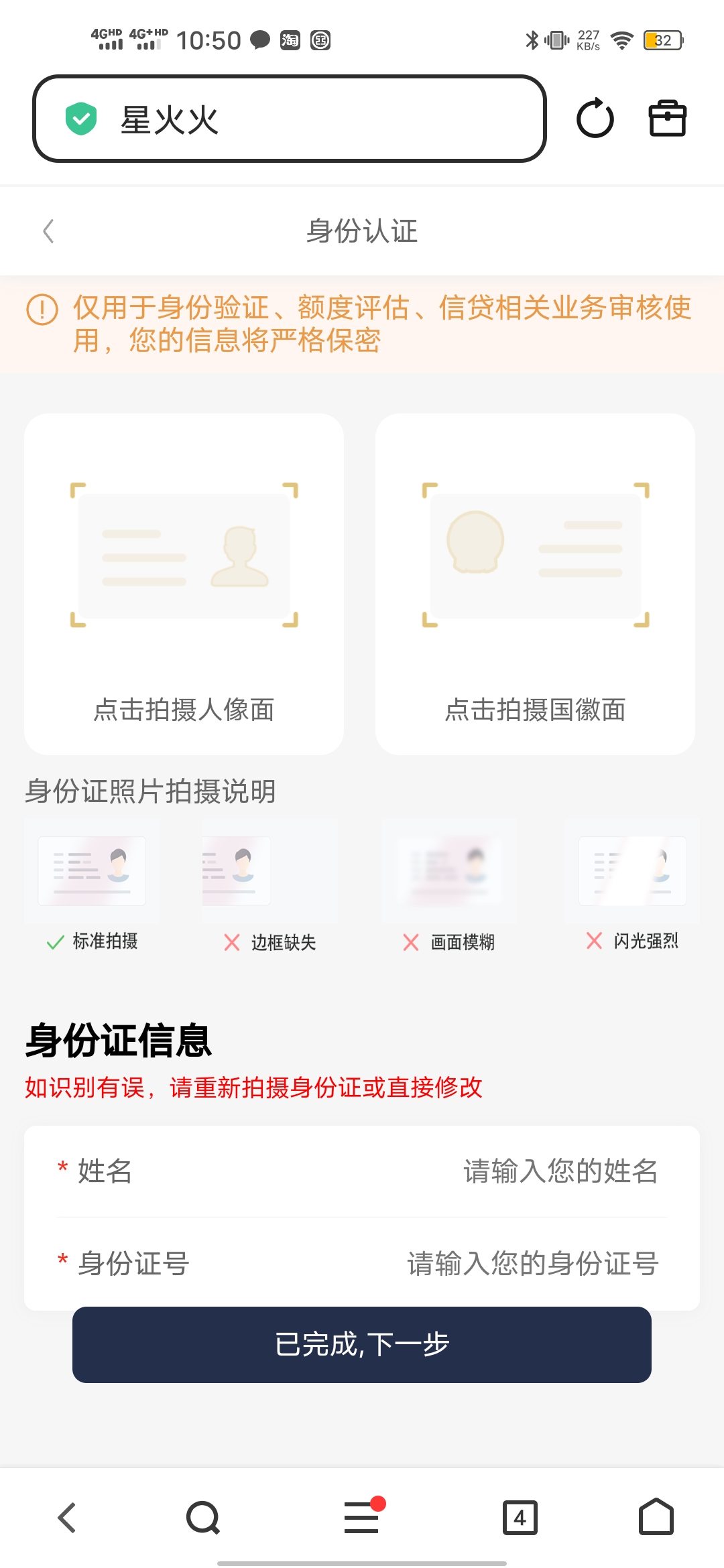Open the browser menu with red dot

tap(362, 1518)
